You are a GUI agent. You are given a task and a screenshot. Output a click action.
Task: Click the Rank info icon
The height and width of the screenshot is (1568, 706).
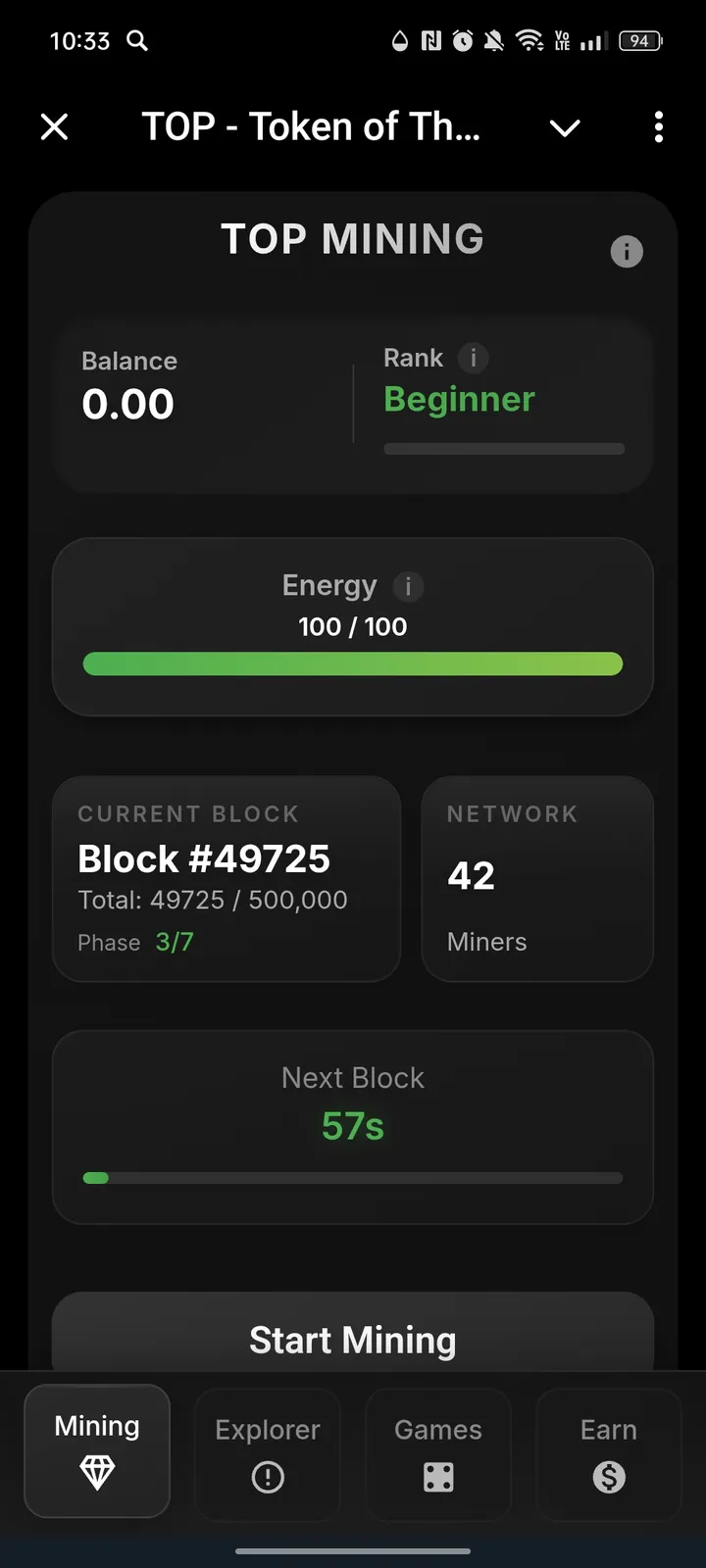tap(474, 358)
